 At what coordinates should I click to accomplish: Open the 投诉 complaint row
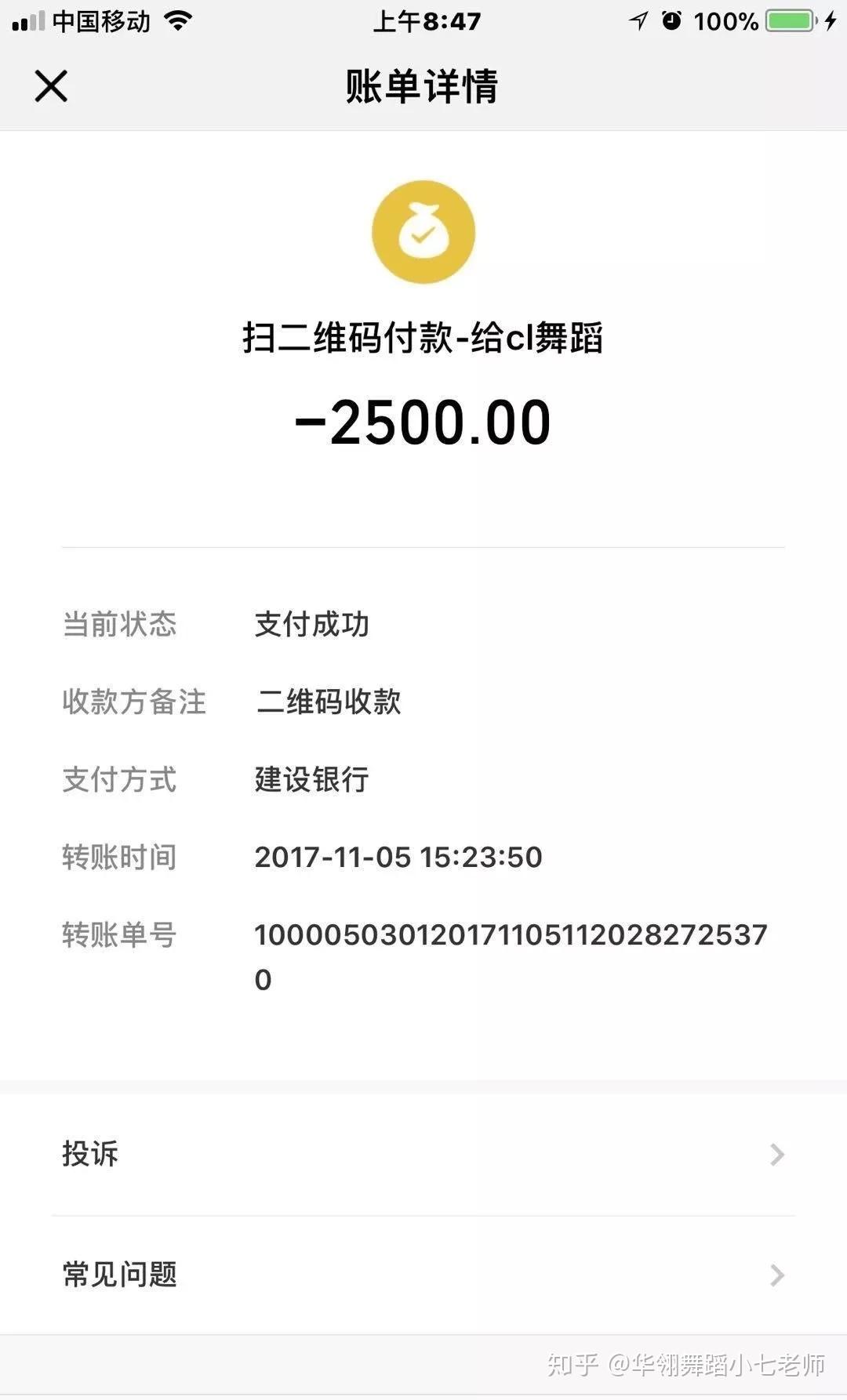click(x=423, y=1155)
